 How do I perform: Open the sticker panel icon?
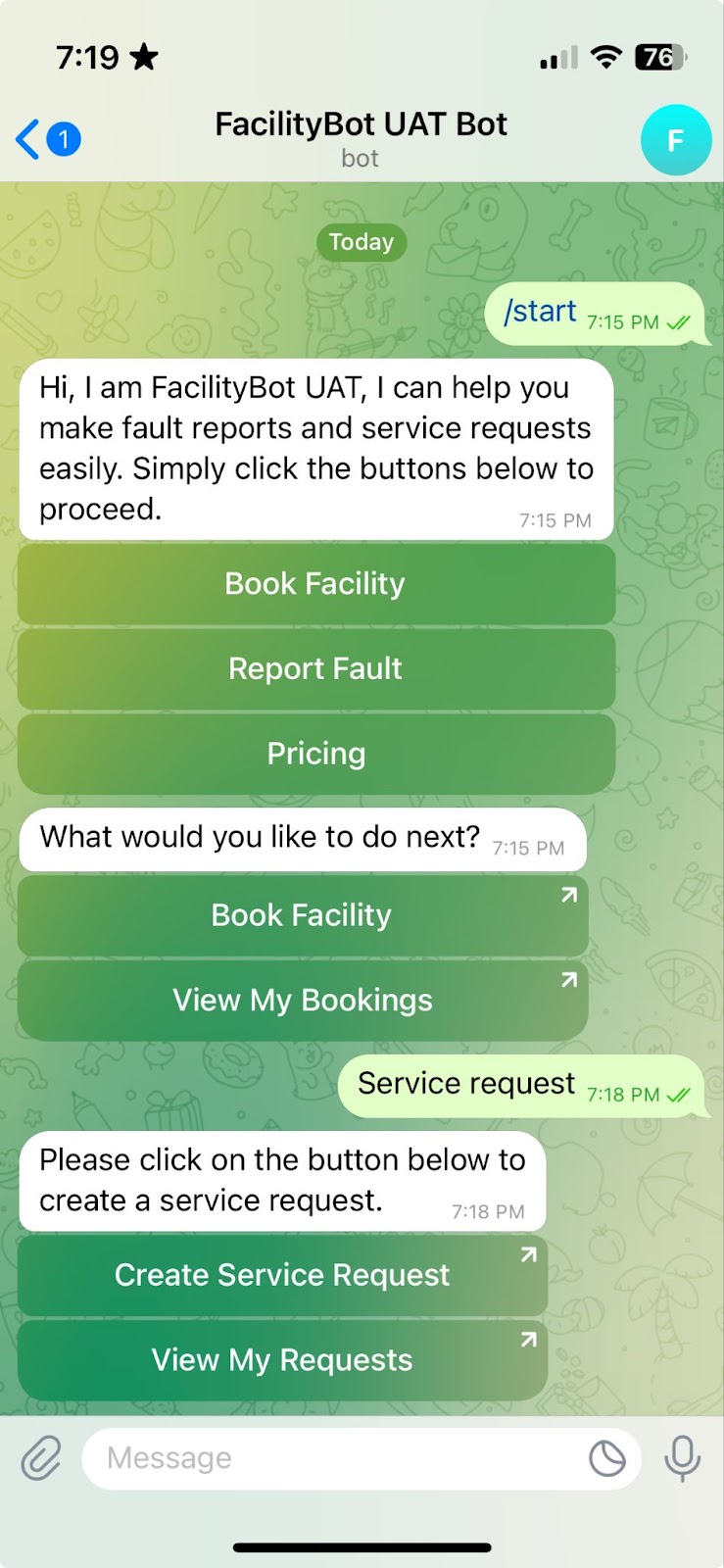point(606,1458)
